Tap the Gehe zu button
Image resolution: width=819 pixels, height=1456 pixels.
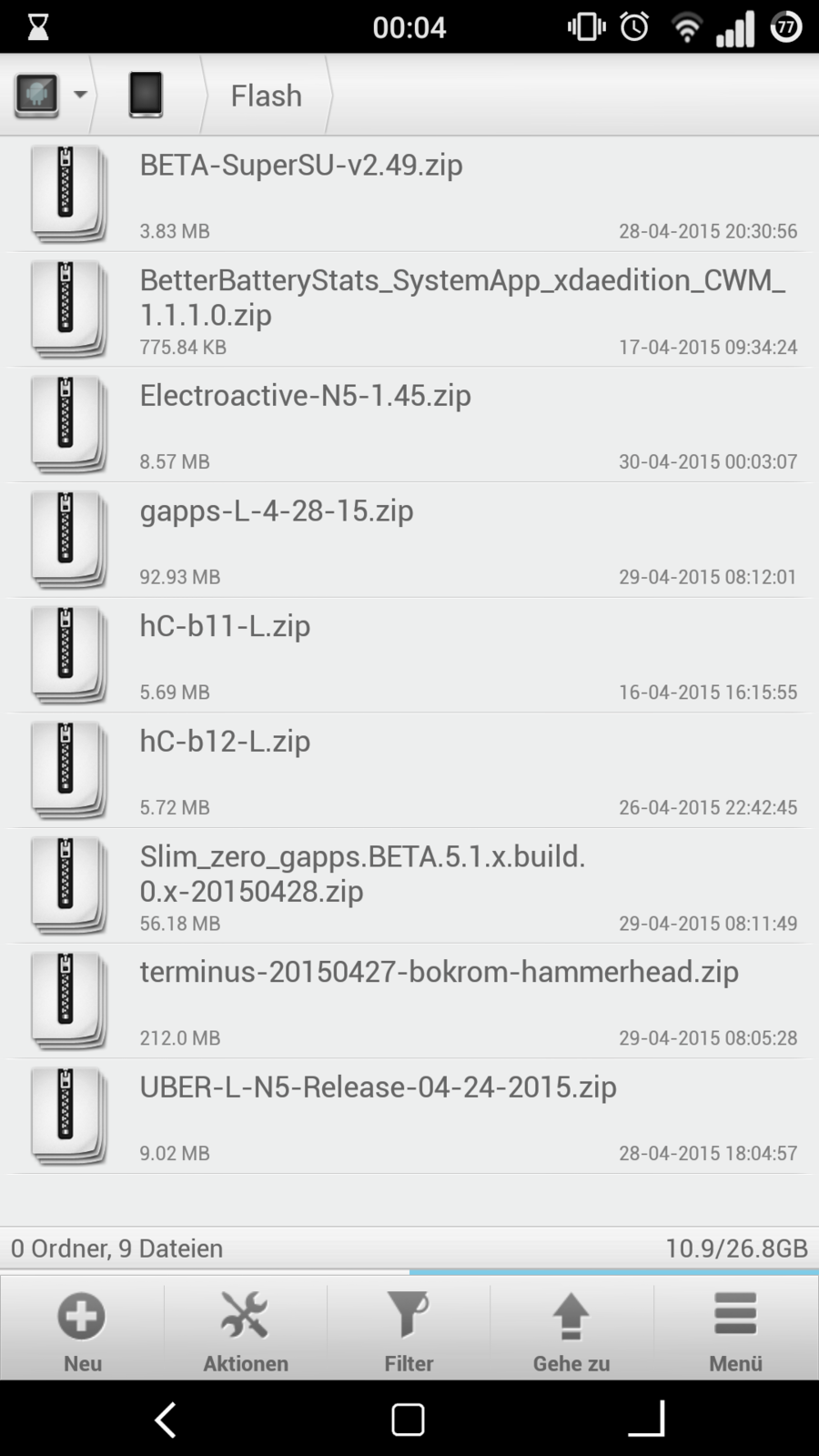pyautogui.click(x=571, y=1329)
